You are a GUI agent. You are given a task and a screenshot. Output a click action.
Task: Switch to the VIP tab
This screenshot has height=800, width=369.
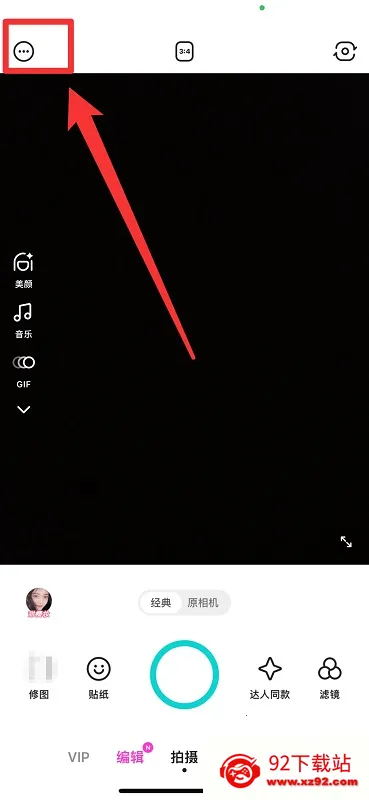coord(79,757)
